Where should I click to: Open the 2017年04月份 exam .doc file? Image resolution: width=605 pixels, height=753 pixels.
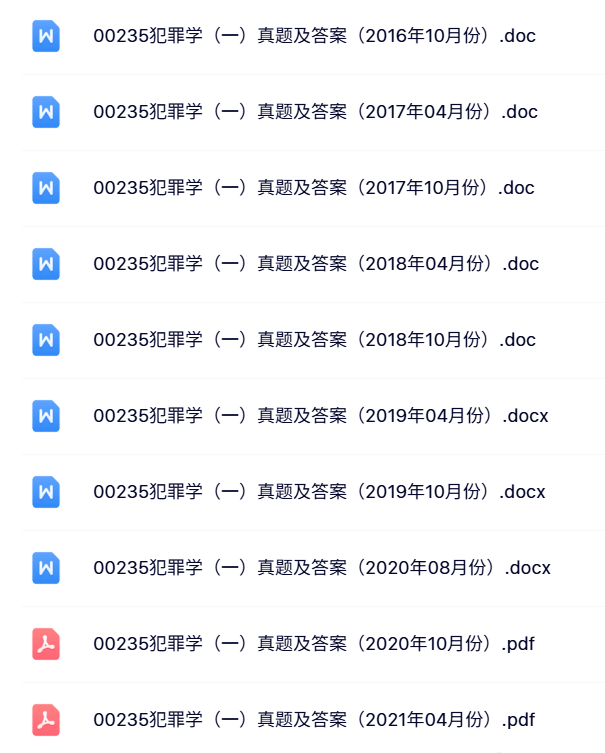tap(315, 112)
